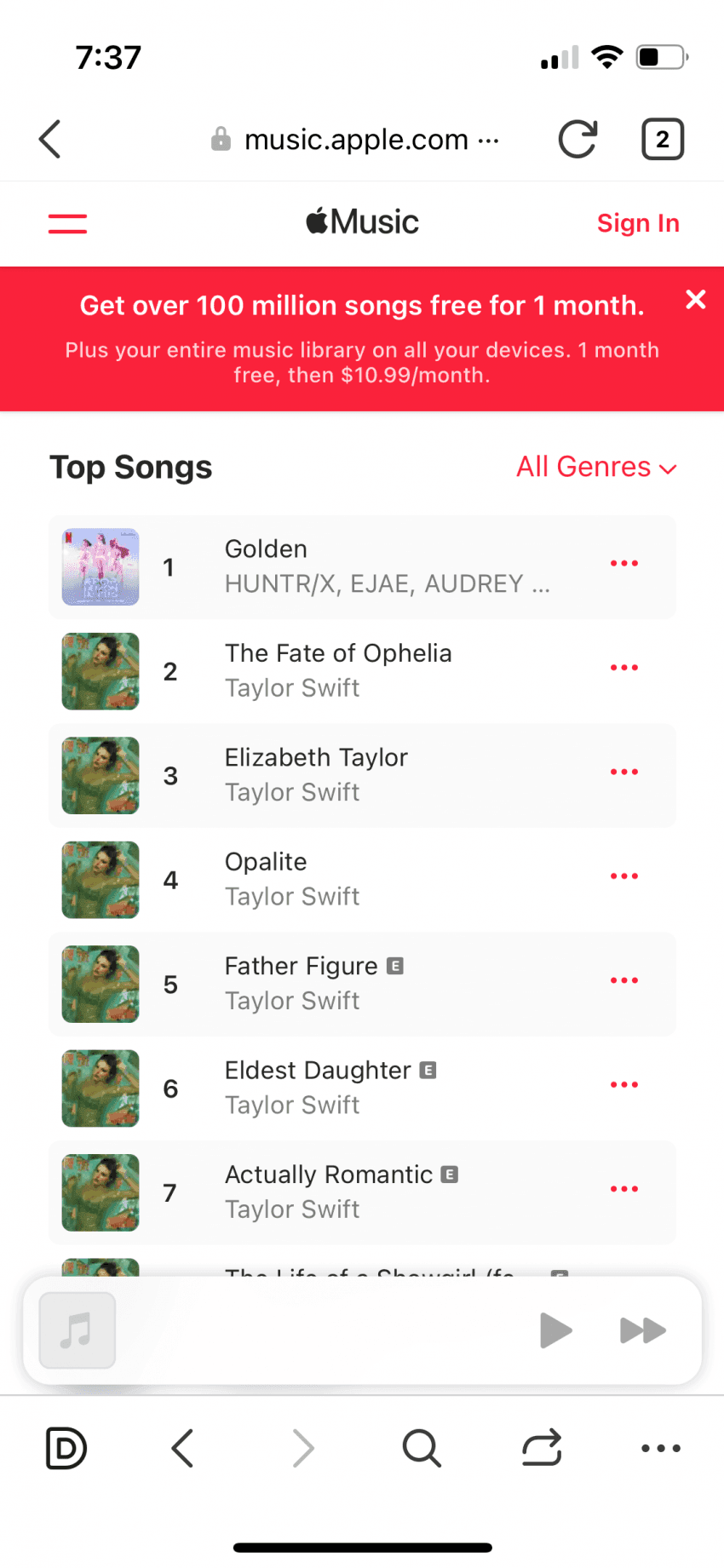Skip forward in the mini player
724x1568 pixels.
point(643,1330)
